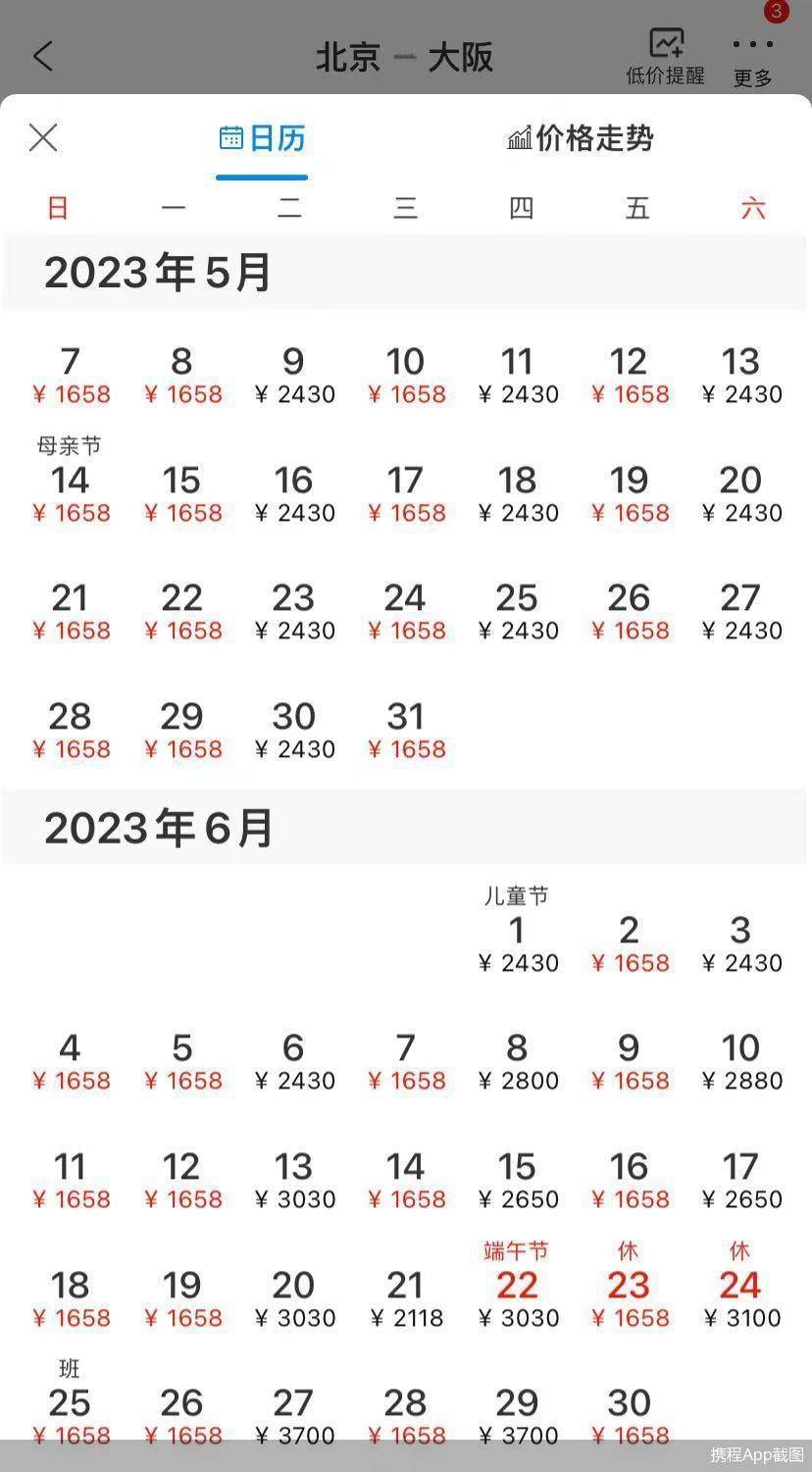Select May 7 priced ¥1658
This screenshot has height=1472, width=812.
[71, 376]
